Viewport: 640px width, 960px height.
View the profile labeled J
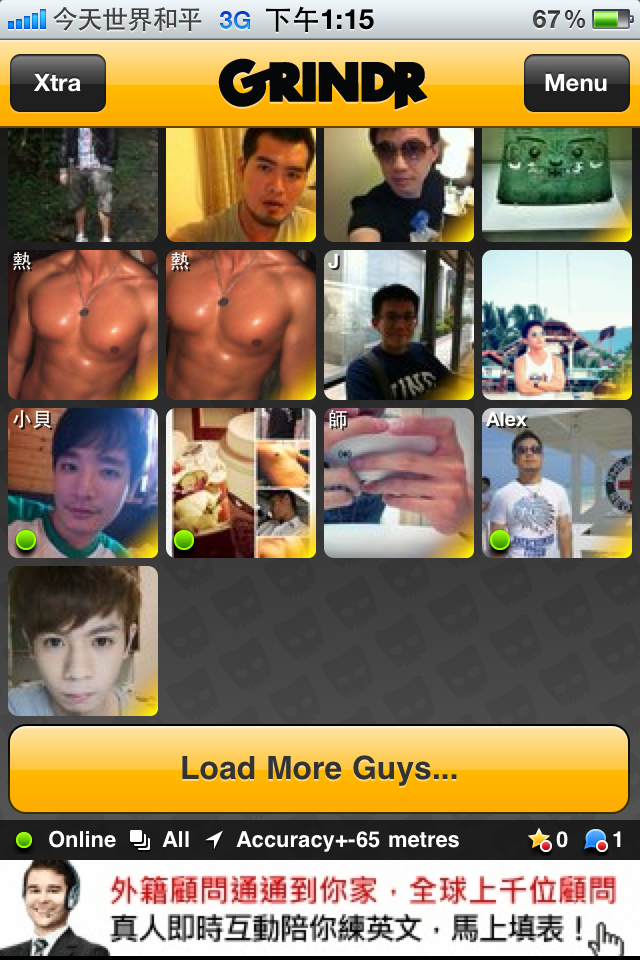(399, 325)
